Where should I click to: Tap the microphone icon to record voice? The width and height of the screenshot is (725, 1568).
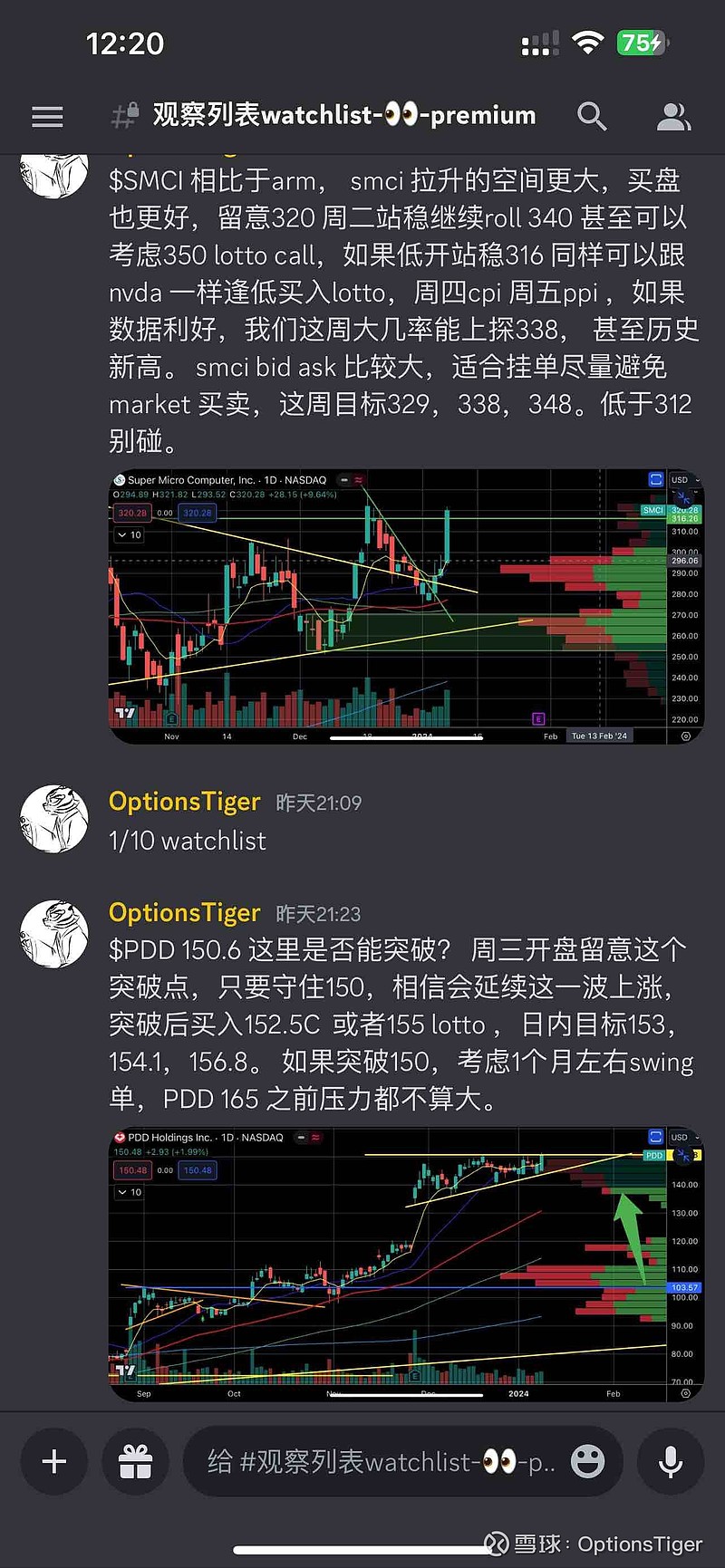click(x=670, y=1461)
